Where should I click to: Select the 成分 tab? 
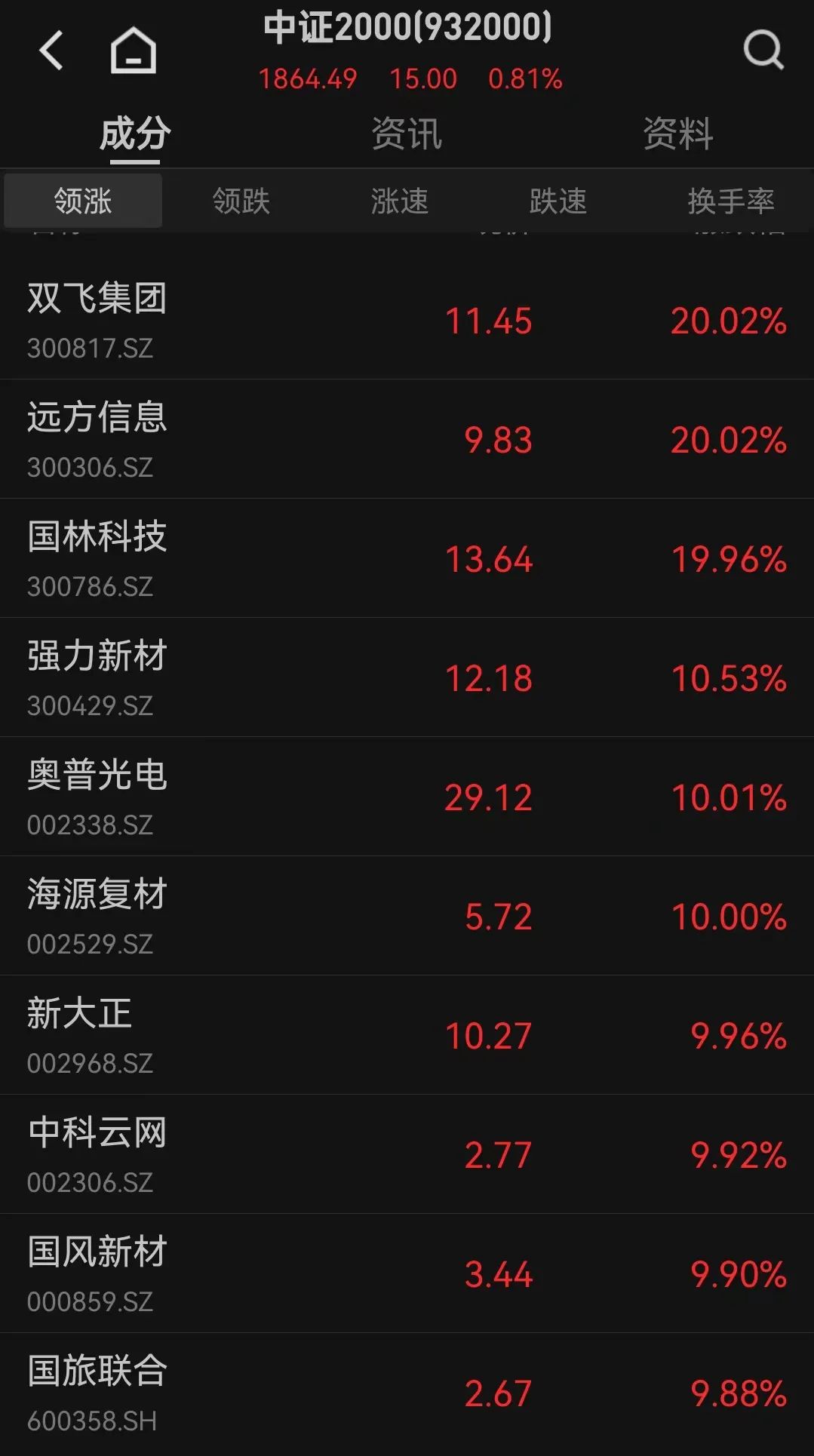click(135, 134)
